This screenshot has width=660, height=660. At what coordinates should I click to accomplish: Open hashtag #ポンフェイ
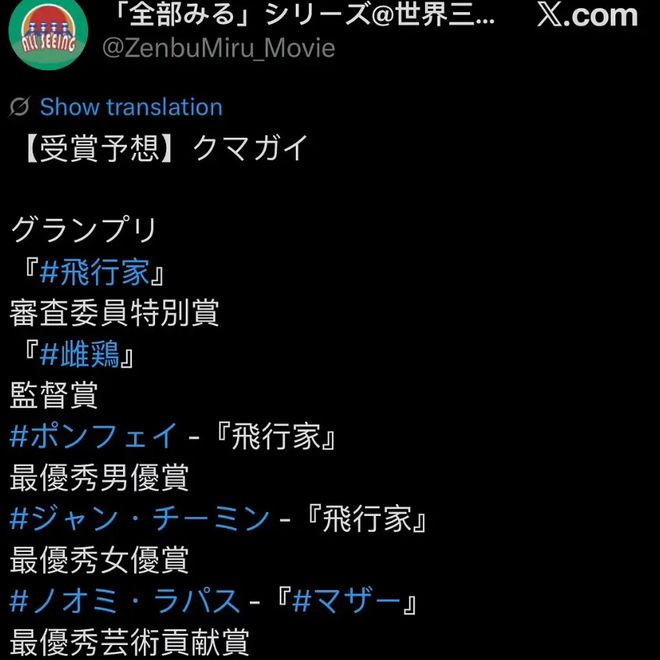click(94, 437)
